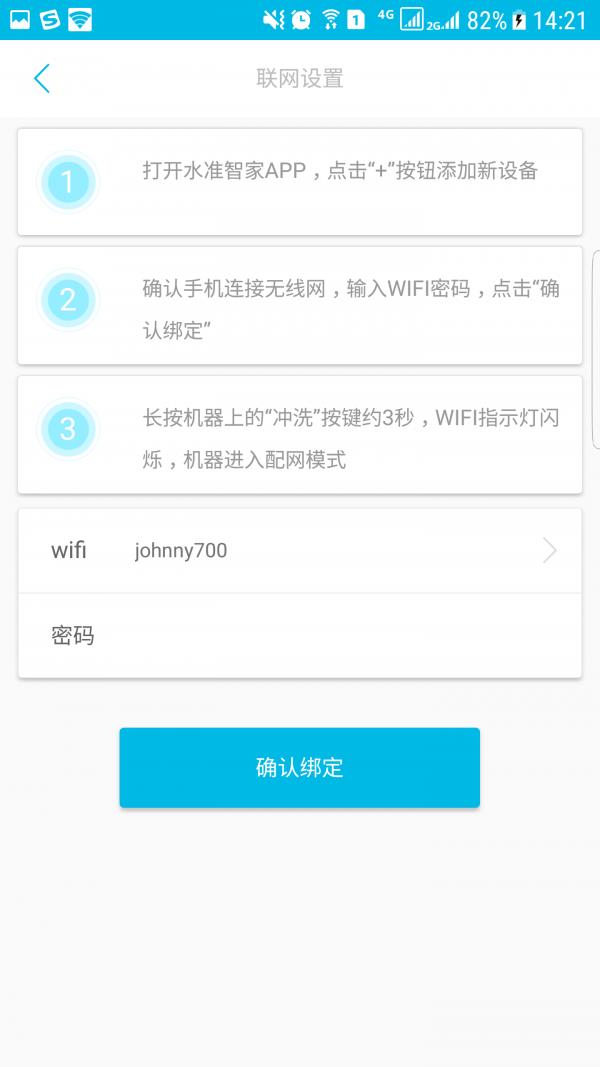The image size is (600, 1067).
Task: Tap the 确认绑定 button
Action: point(299,768)
